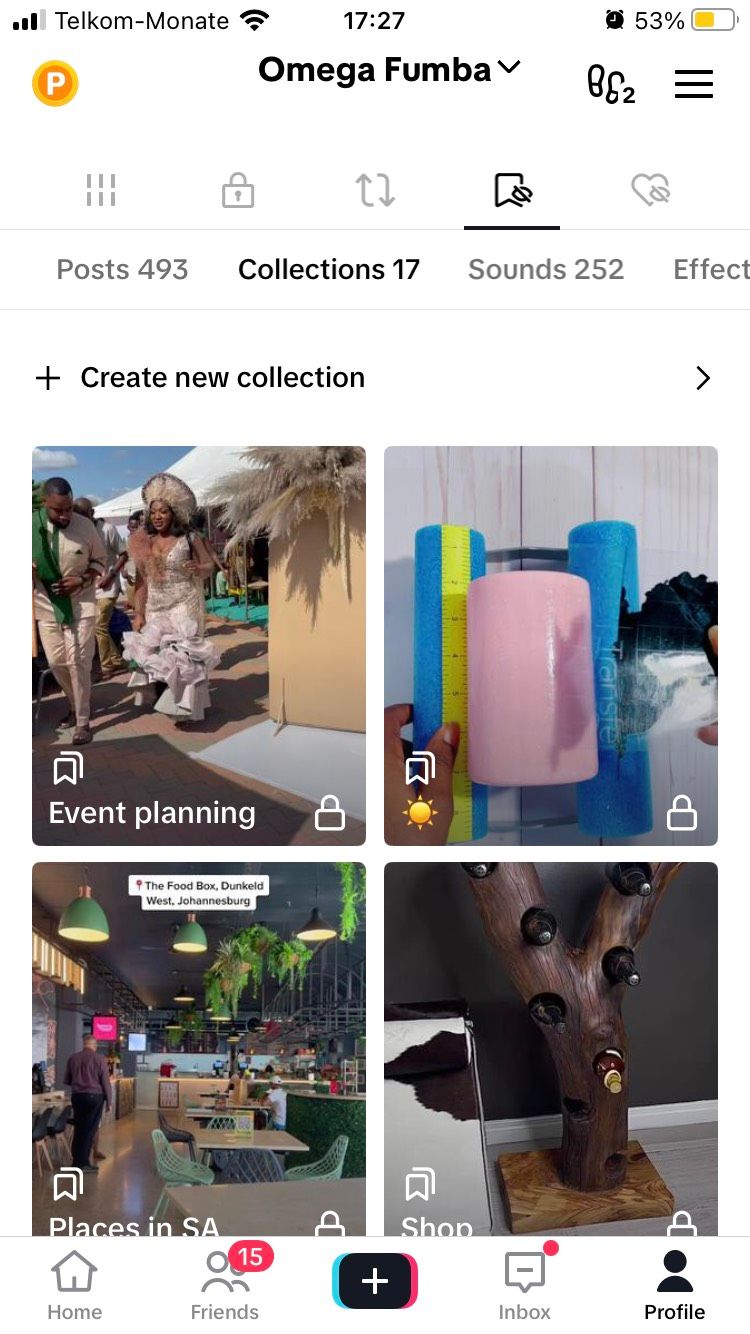Create new collection
Screen dimensions: 750x1334
(222, 377)
